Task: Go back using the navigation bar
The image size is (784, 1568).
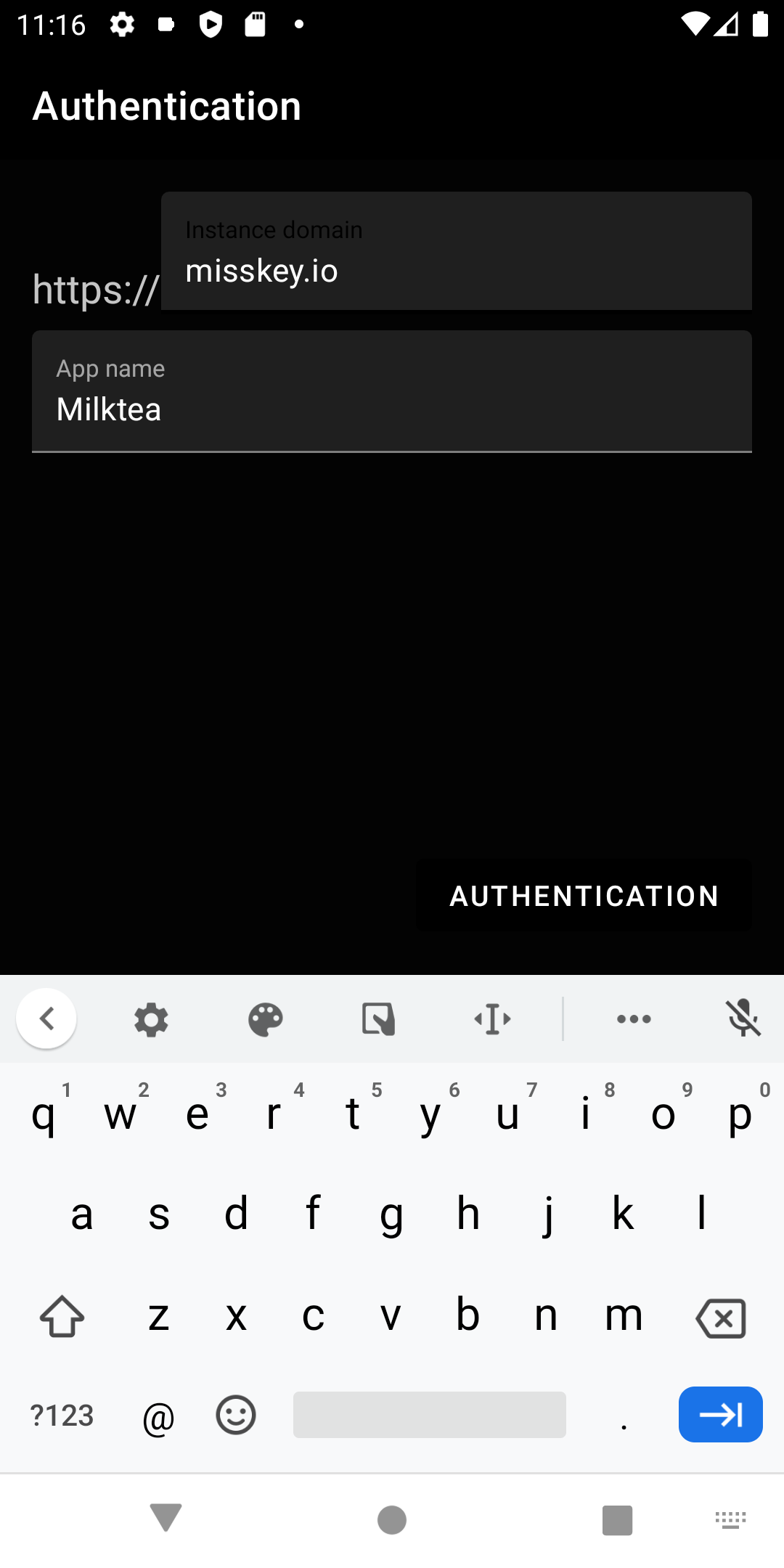Action: coord(166,1519)
